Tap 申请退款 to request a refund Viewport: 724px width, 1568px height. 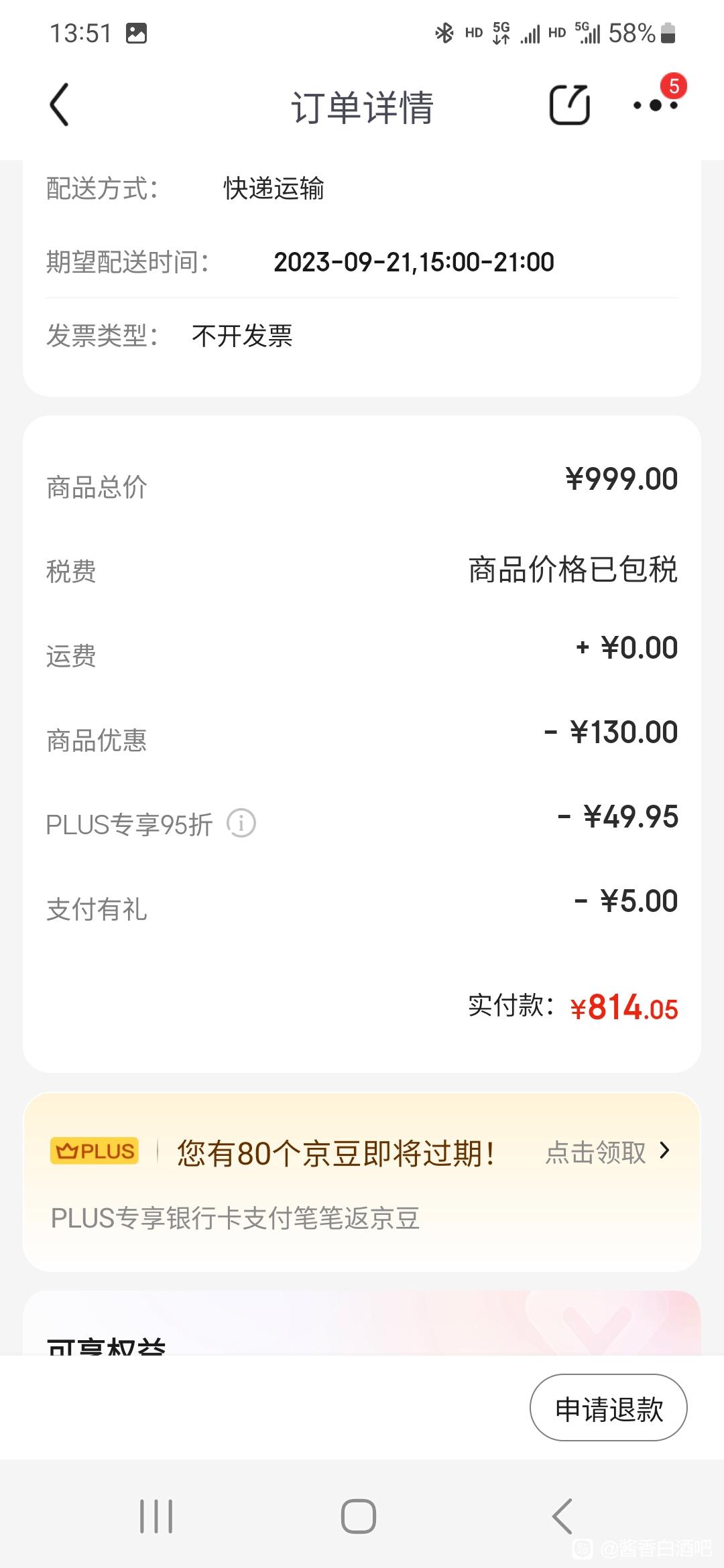click(x=609, y=1407)
